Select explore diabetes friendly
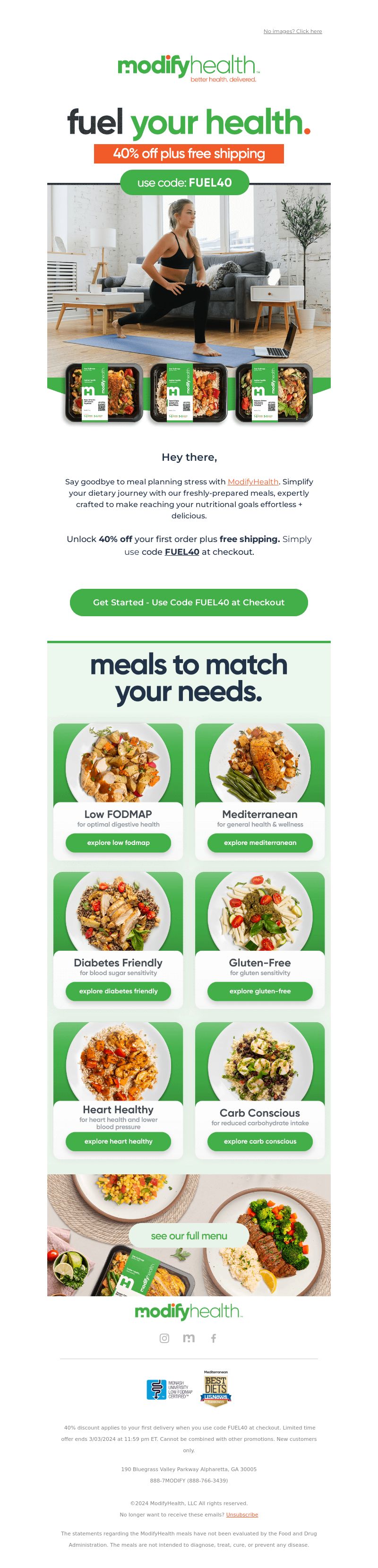This screenshot has width=378, height=1568. 118,991
